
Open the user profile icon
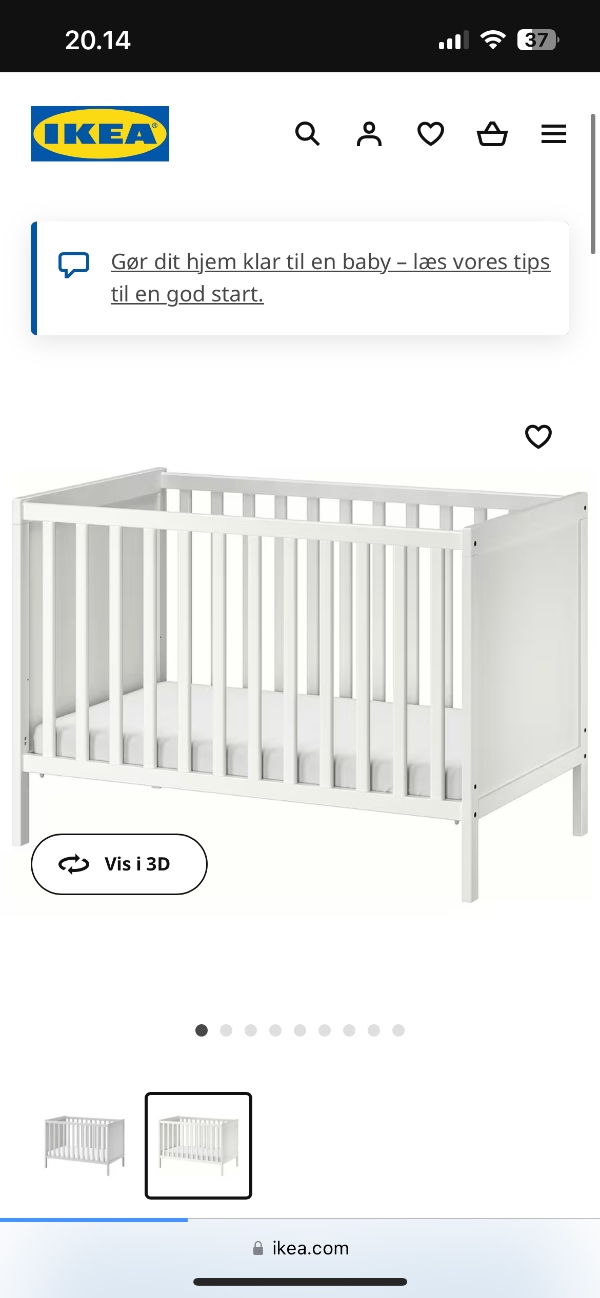[370, 134]
